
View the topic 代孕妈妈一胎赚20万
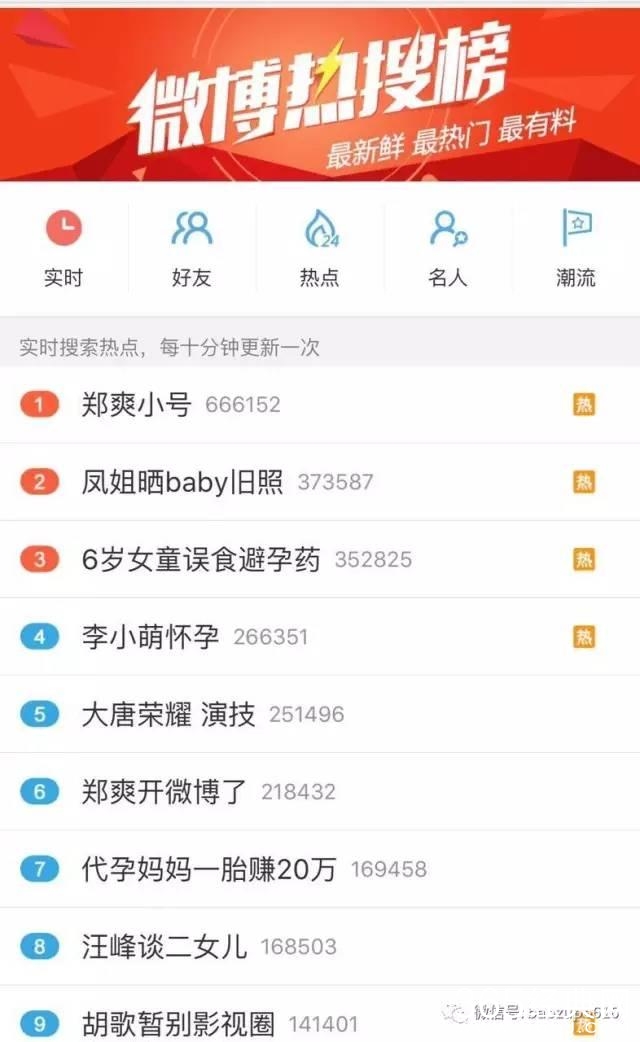tap(208, 869)
